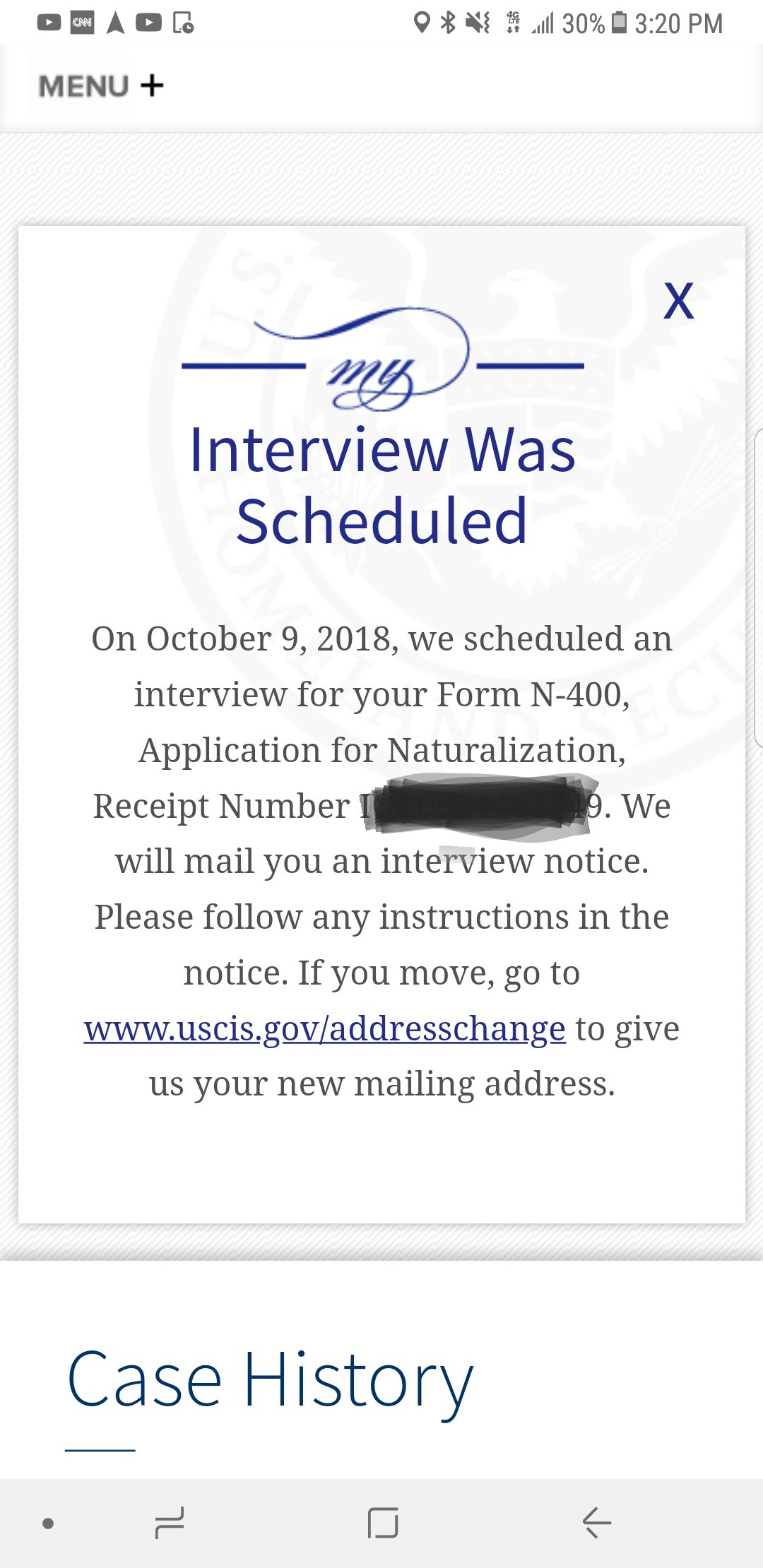Go to the home screen
763x1568 pixels.
[x=383, y=1523]
